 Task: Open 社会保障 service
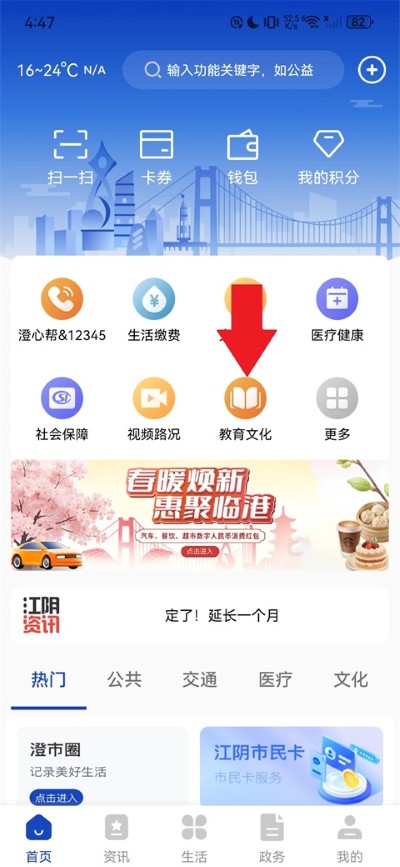(62, 409)
